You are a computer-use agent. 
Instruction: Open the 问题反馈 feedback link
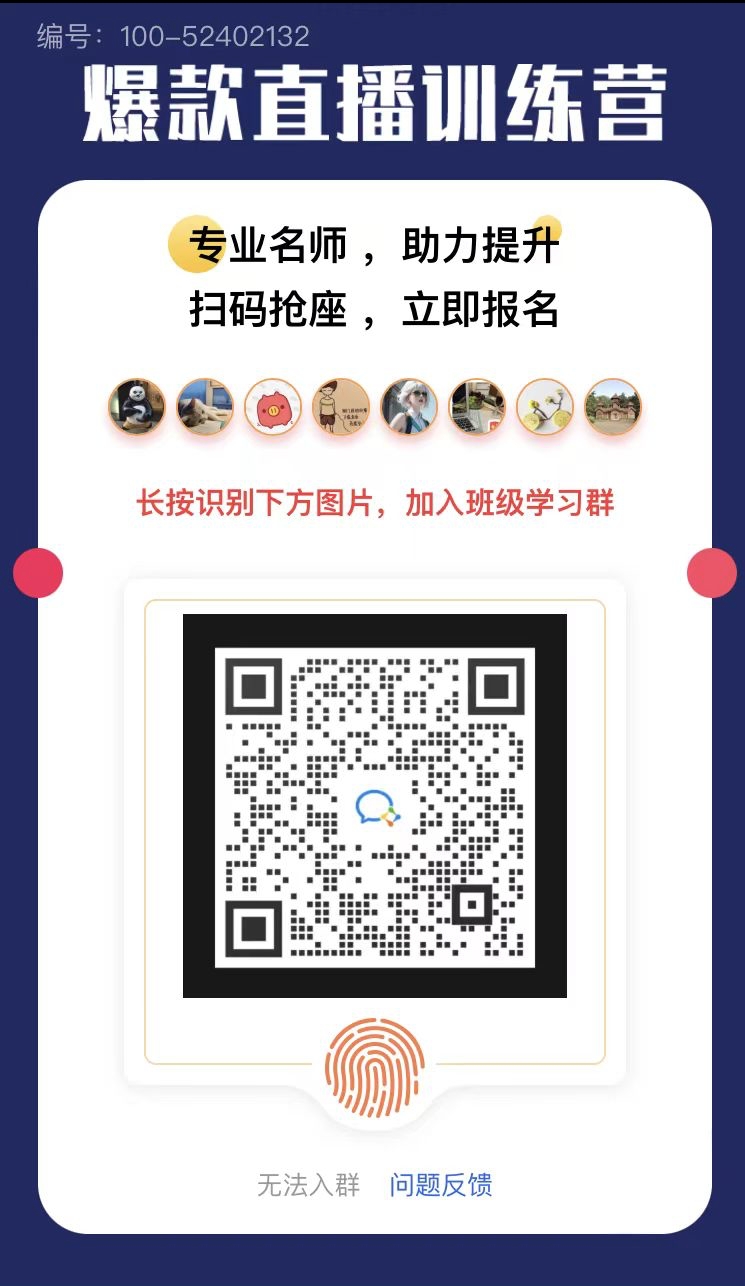(x=440, y=1186)
